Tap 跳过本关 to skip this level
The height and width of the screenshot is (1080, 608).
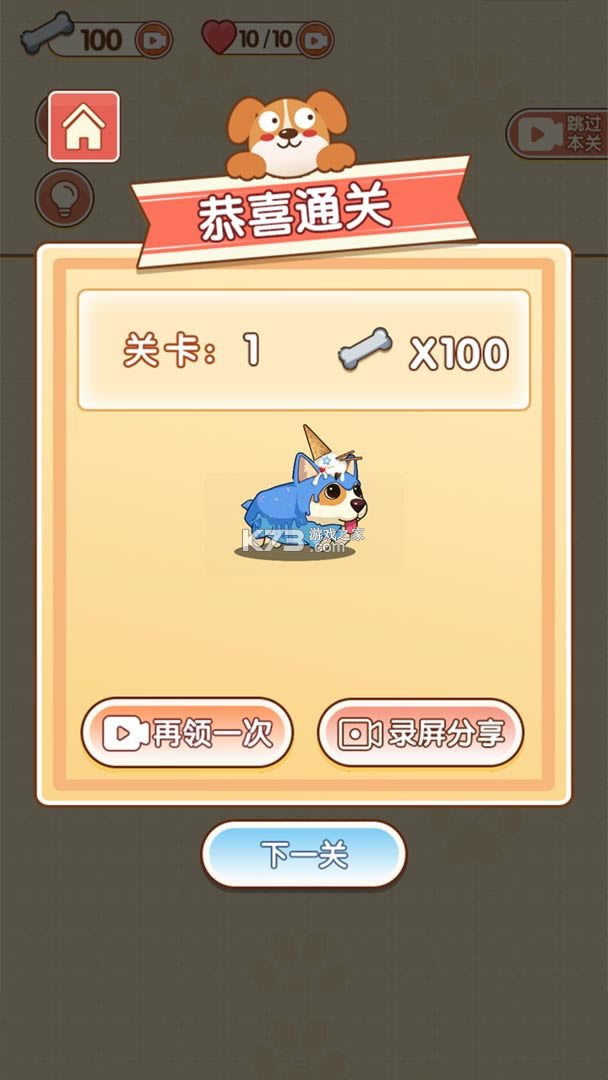(x=557, y=134)
